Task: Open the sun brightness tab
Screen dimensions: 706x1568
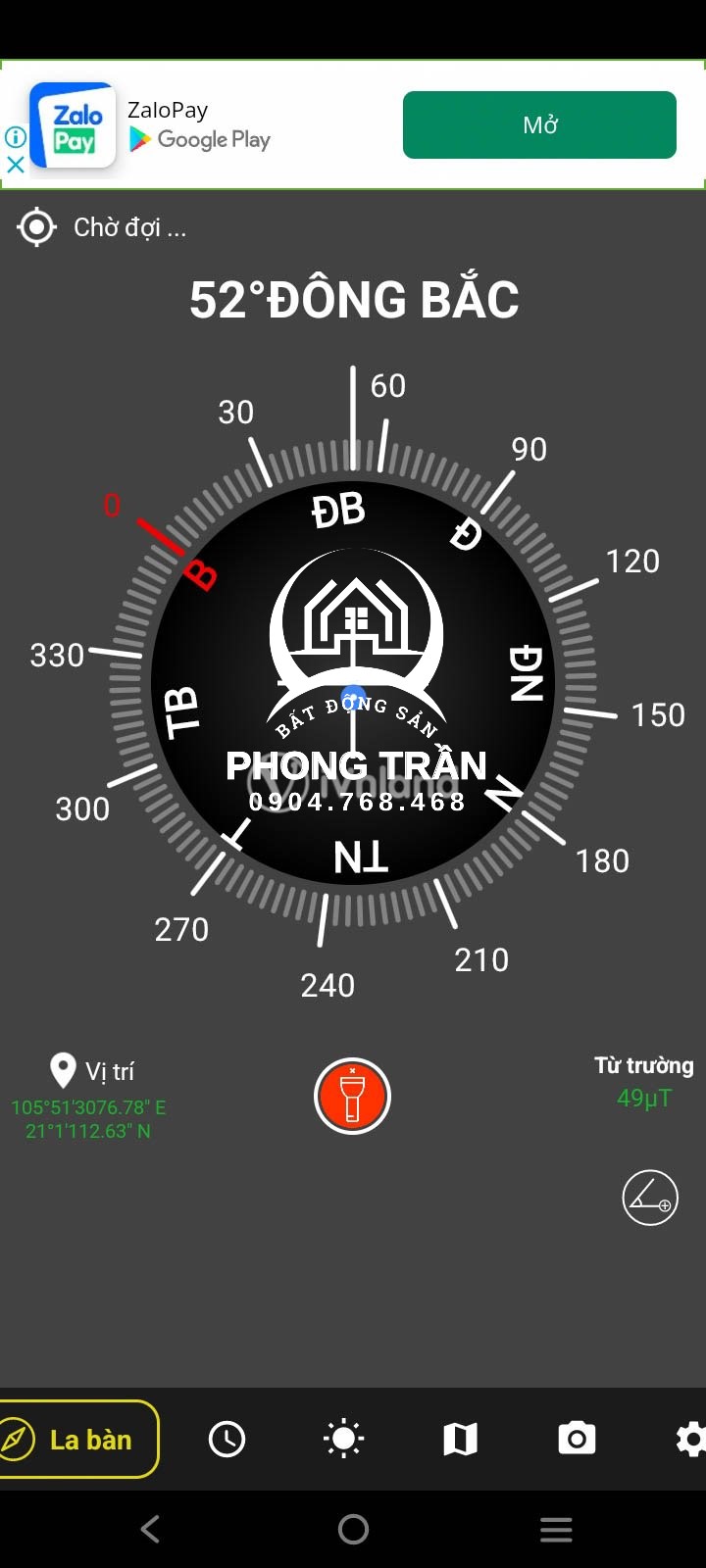Action: pyautogui.click(x=343, y=1439)
